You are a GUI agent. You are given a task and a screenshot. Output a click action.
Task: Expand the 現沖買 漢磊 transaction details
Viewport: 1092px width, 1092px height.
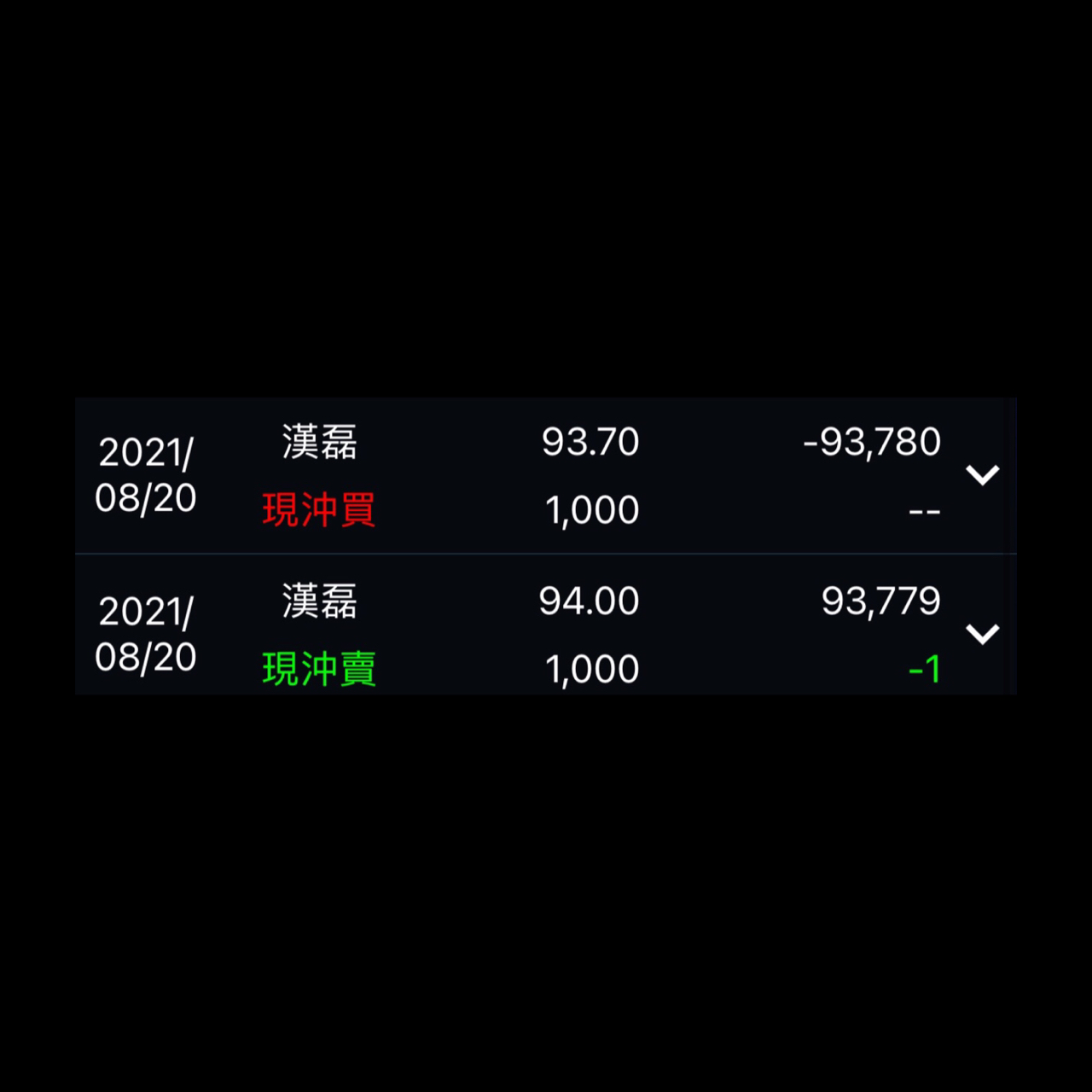pyautogui.click(x=982, y=475)
